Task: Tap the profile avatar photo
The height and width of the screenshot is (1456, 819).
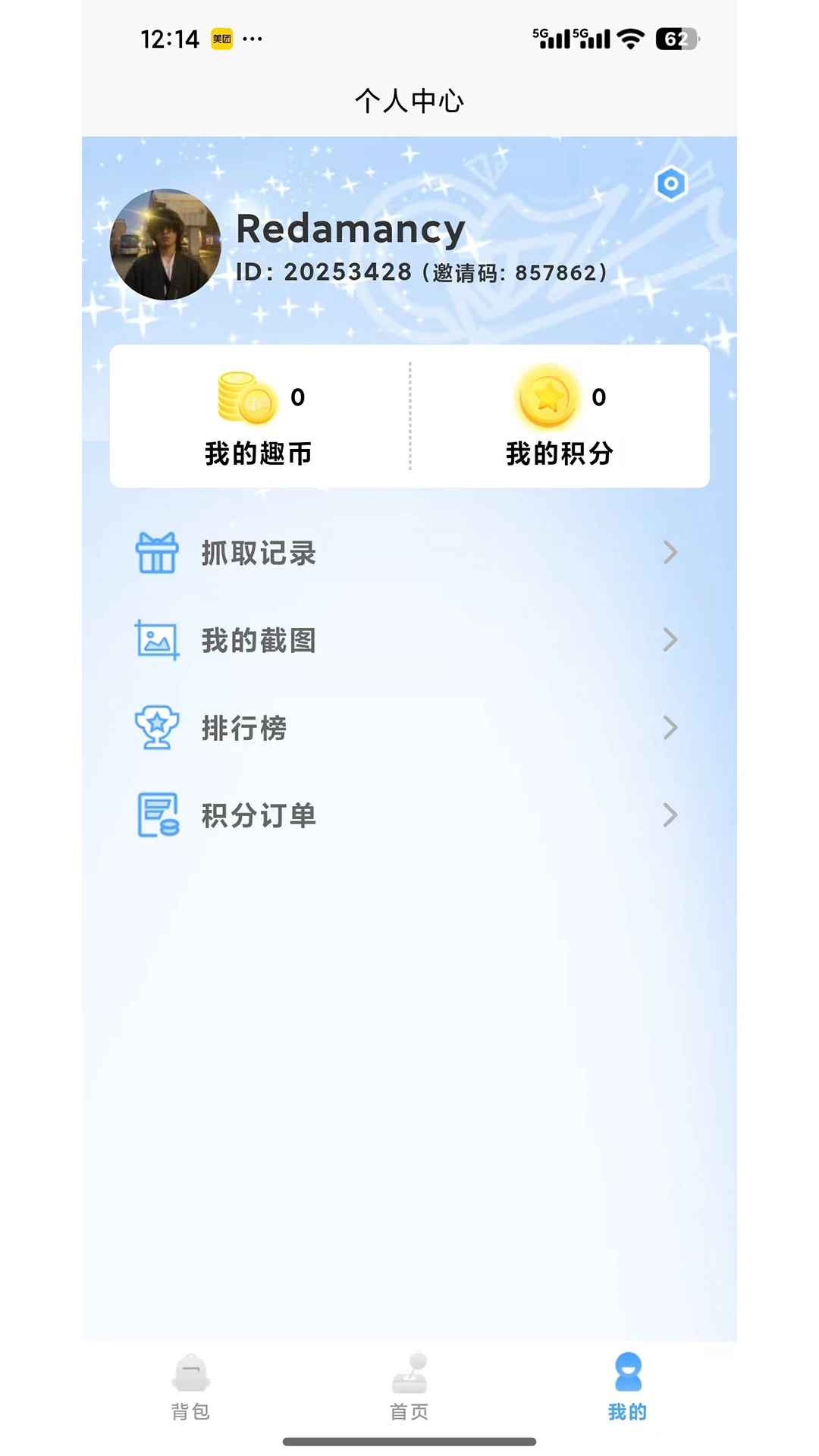Action: (165, 244)
